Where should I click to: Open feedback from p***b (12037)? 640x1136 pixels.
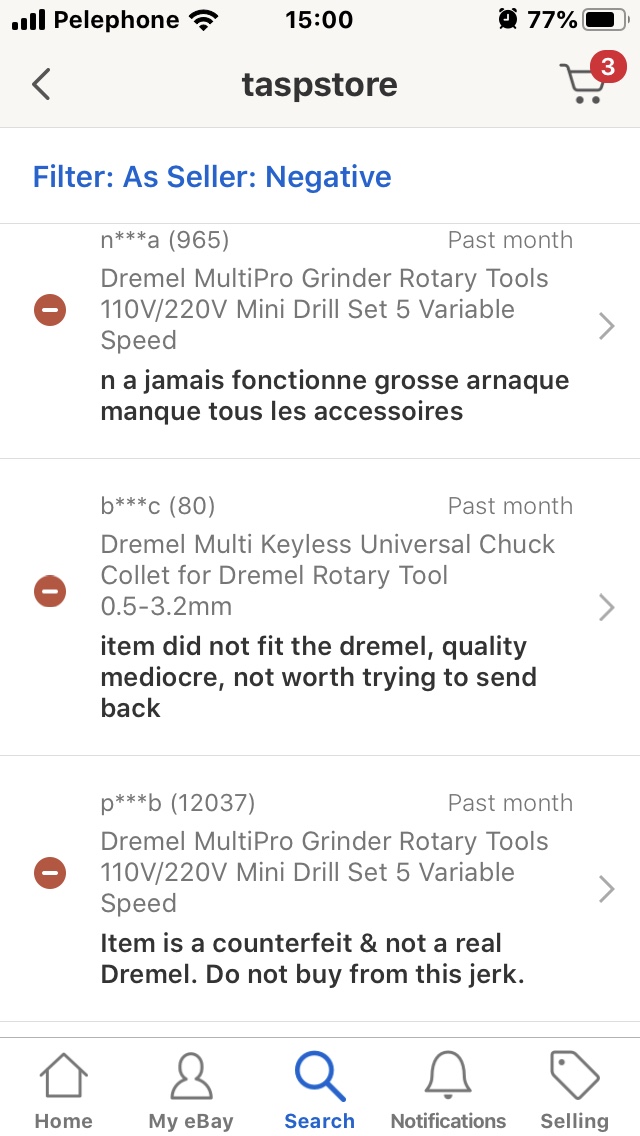pos(320,888)
